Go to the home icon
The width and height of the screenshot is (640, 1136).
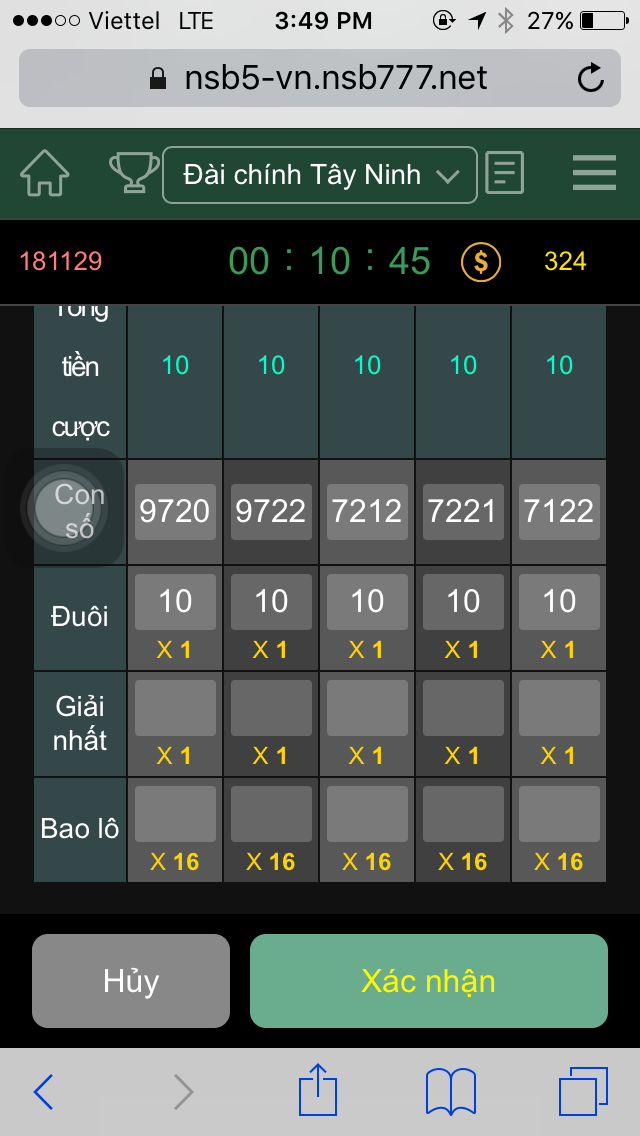(45, 174)
